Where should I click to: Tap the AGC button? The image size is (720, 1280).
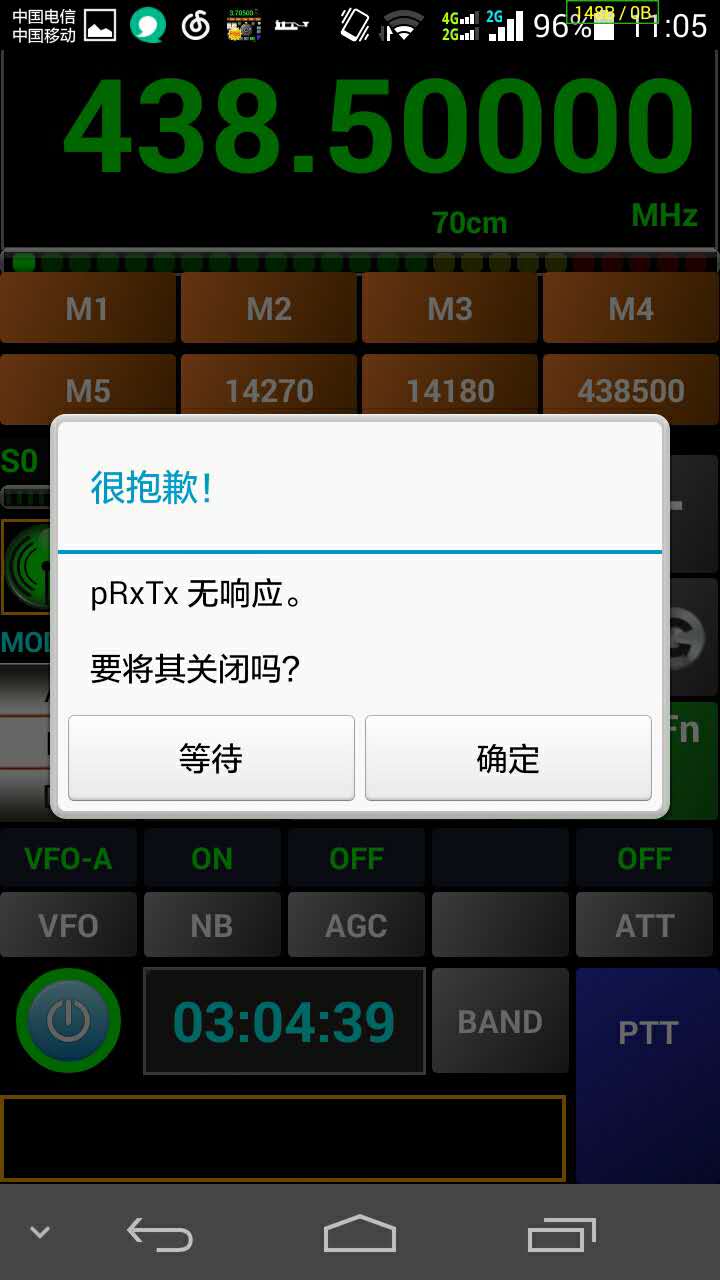coord(356,925)
